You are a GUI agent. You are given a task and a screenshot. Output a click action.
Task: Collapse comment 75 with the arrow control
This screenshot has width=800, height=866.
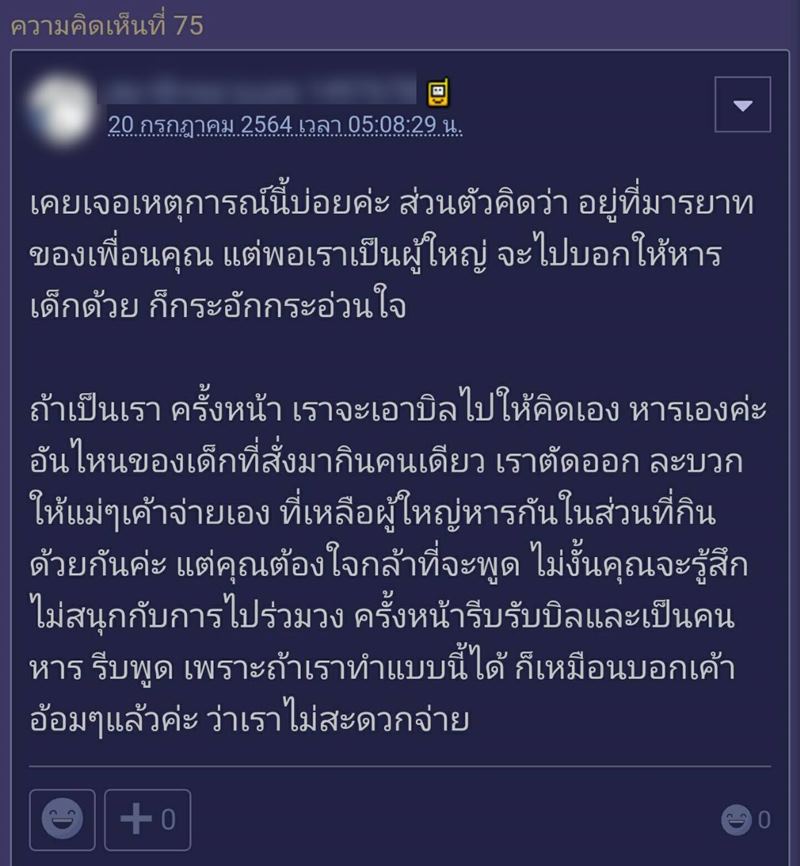[x=741, y=104]
